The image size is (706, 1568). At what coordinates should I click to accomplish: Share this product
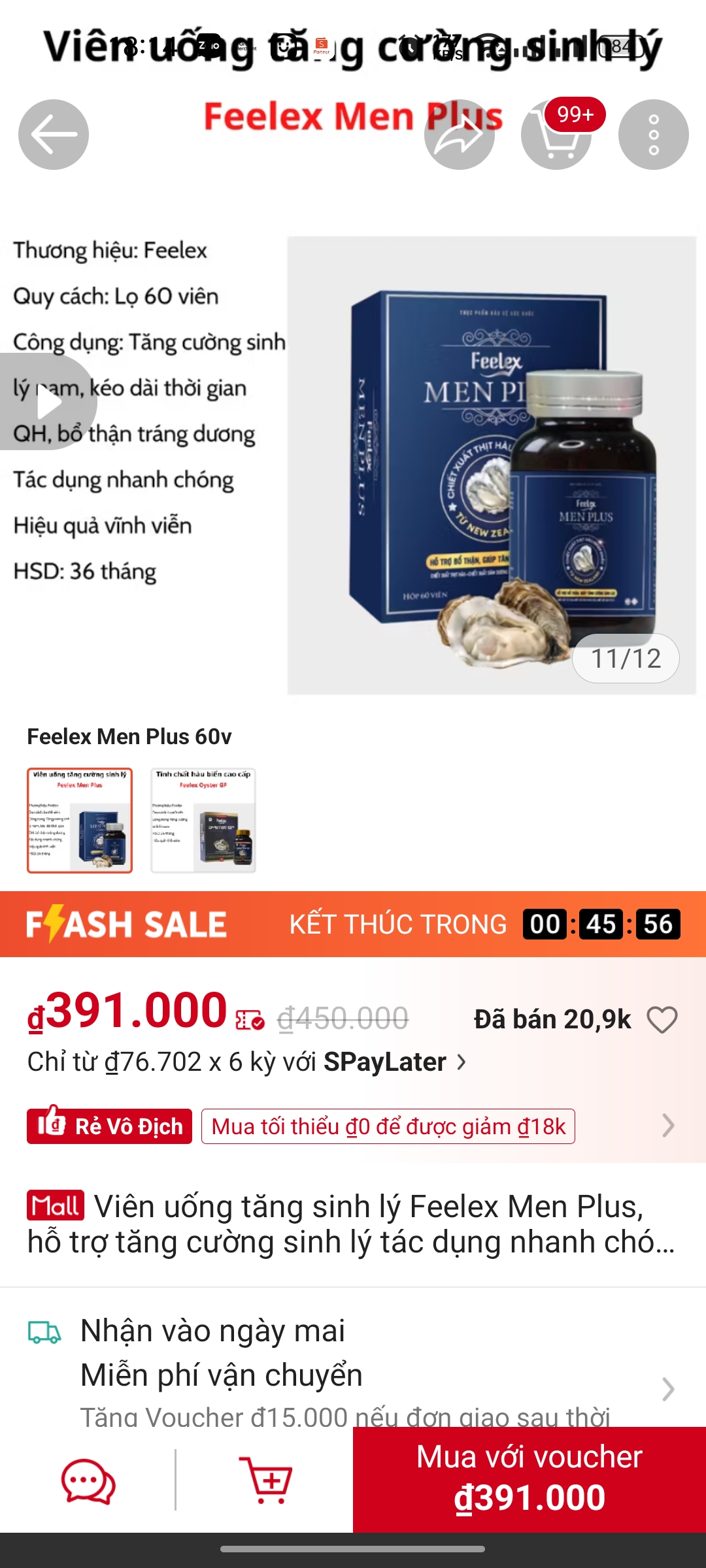tap(460, 135)
